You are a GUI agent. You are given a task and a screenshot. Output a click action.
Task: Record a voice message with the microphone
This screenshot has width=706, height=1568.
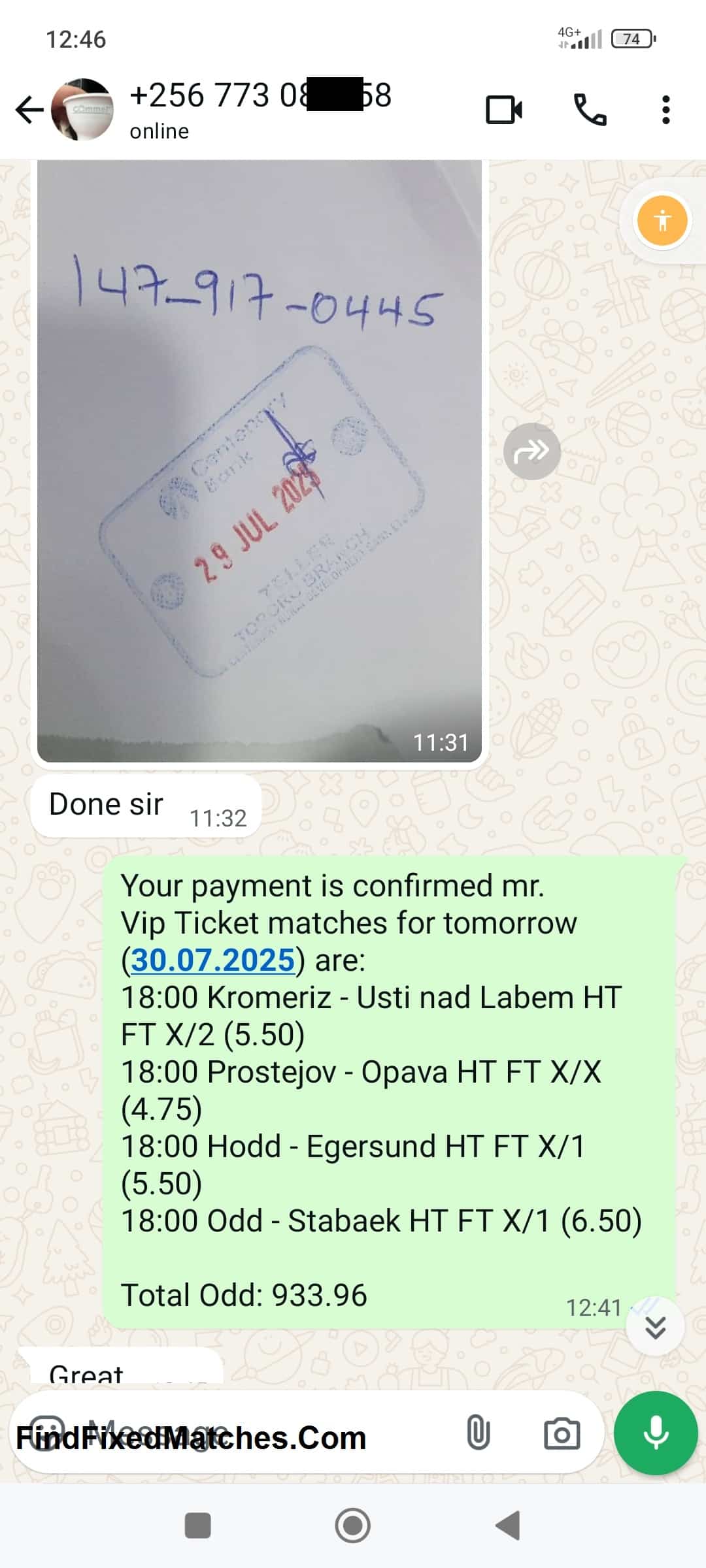click(x=656, y=1433)
